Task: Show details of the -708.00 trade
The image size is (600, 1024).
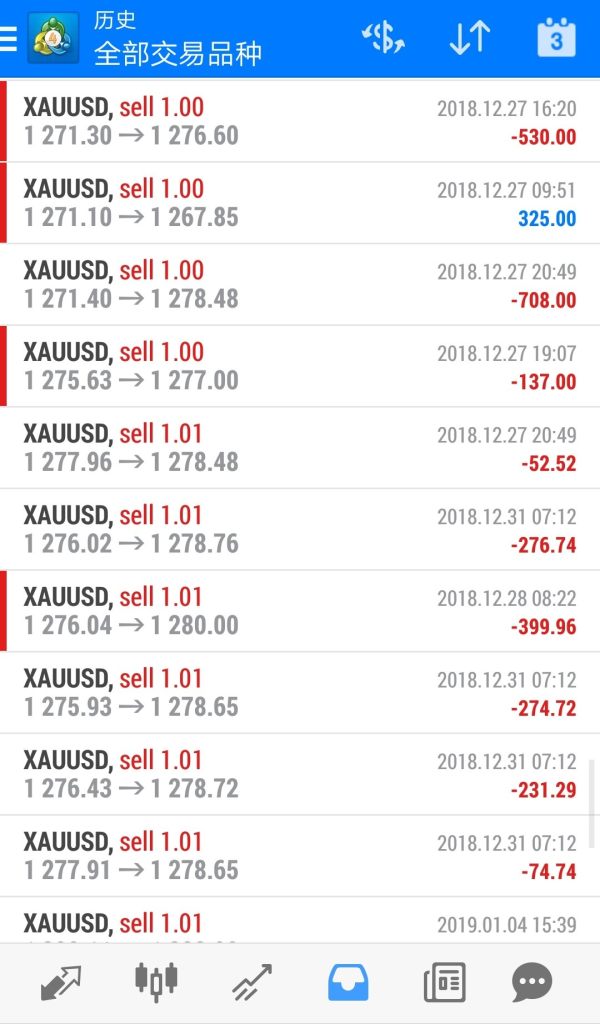Action: (300, 285)
